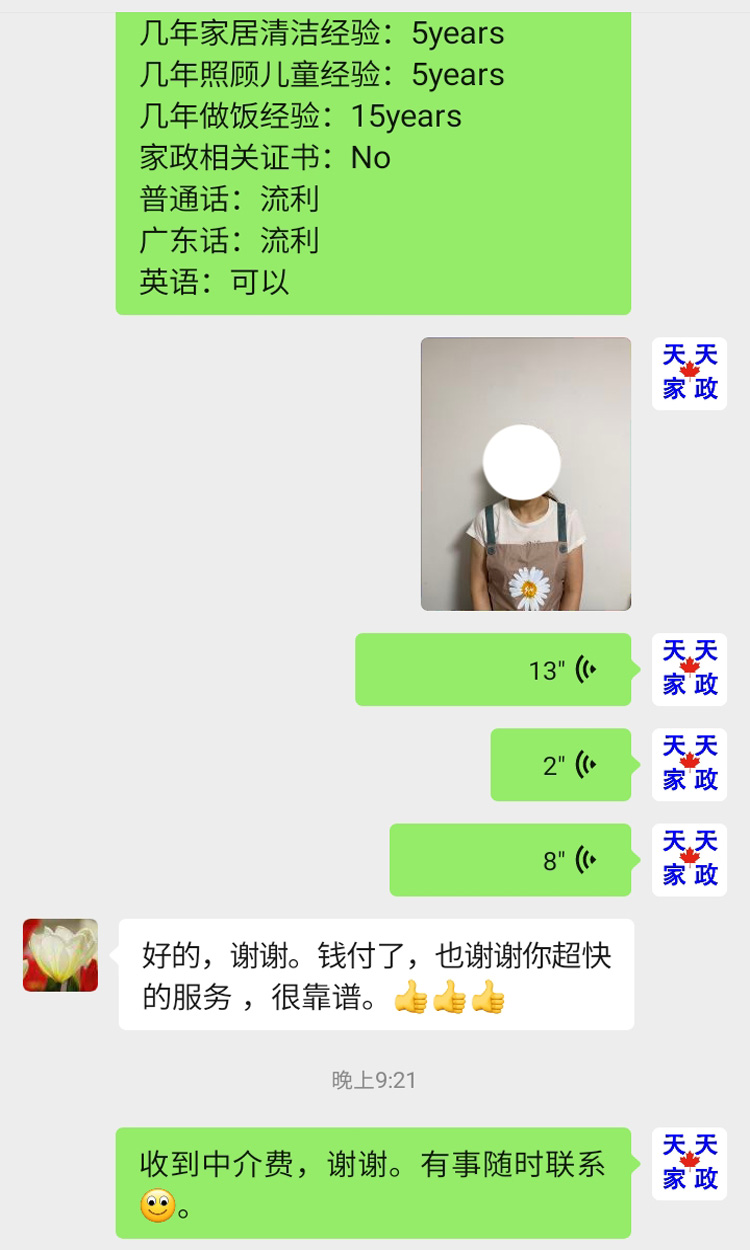Open the photo of the woman in apron
The height and width of the screenshot is (1250, 750).
point(526,474)
